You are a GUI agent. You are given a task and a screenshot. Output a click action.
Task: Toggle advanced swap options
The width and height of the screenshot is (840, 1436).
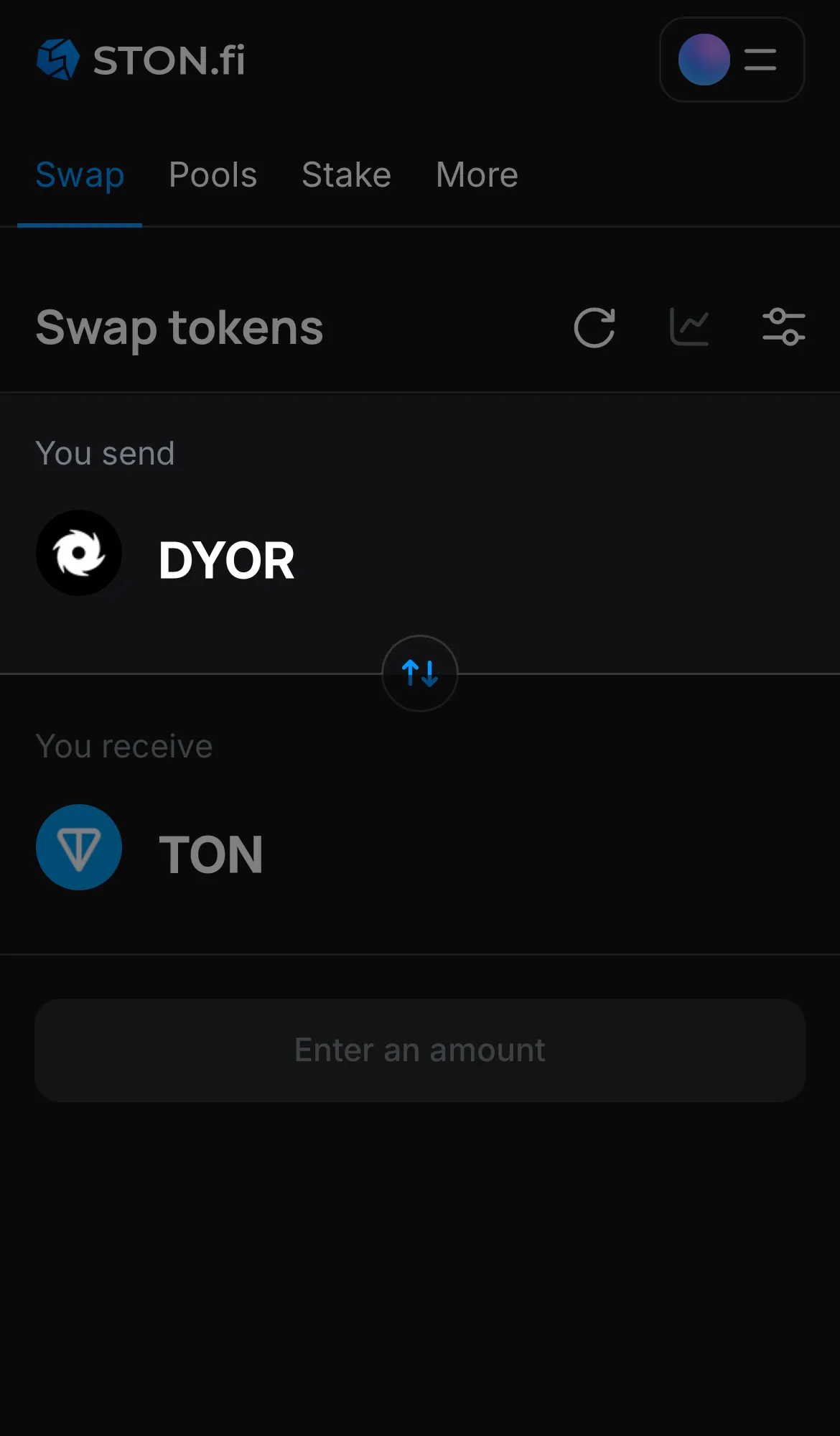point(784,328)
